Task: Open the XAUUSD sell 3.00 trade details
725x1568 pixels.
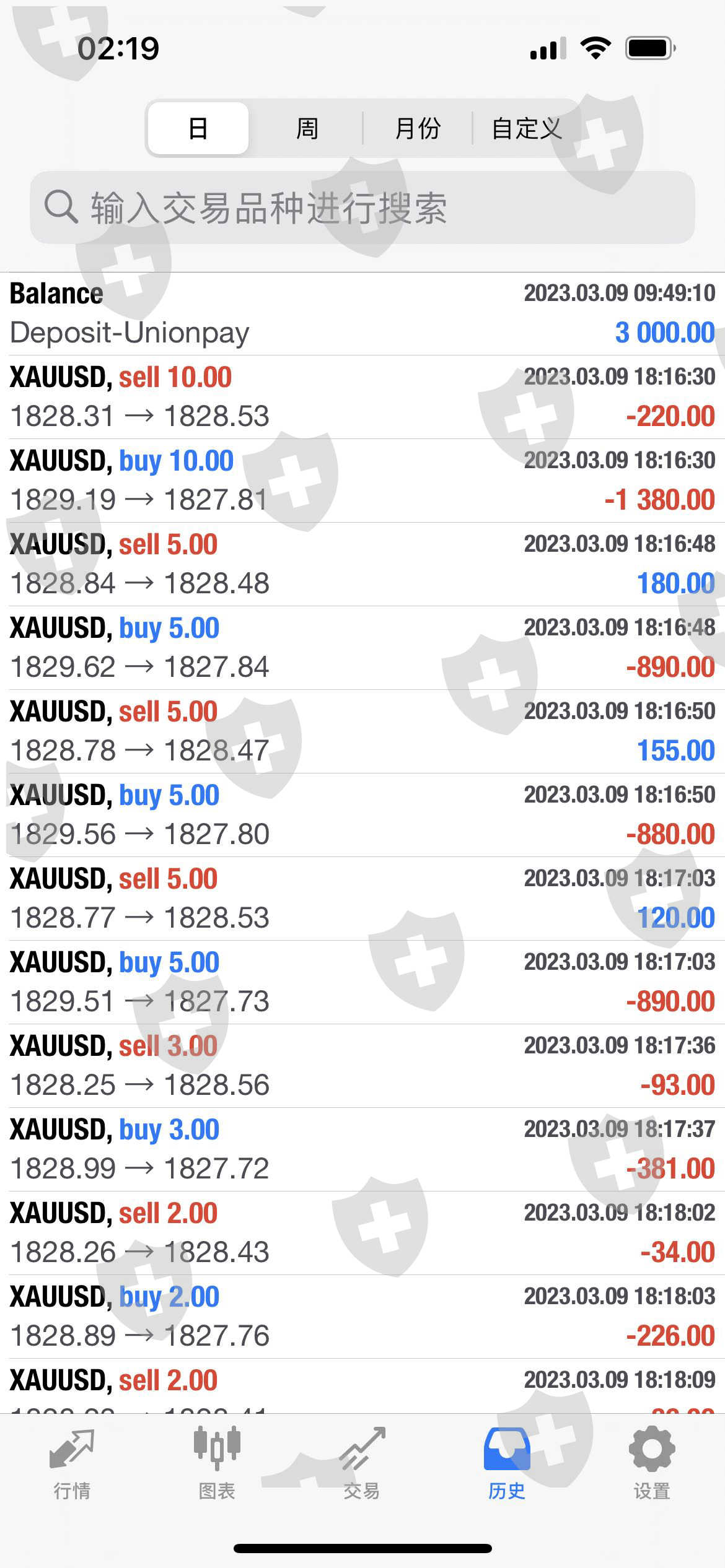Action: tap(362, 1066)
